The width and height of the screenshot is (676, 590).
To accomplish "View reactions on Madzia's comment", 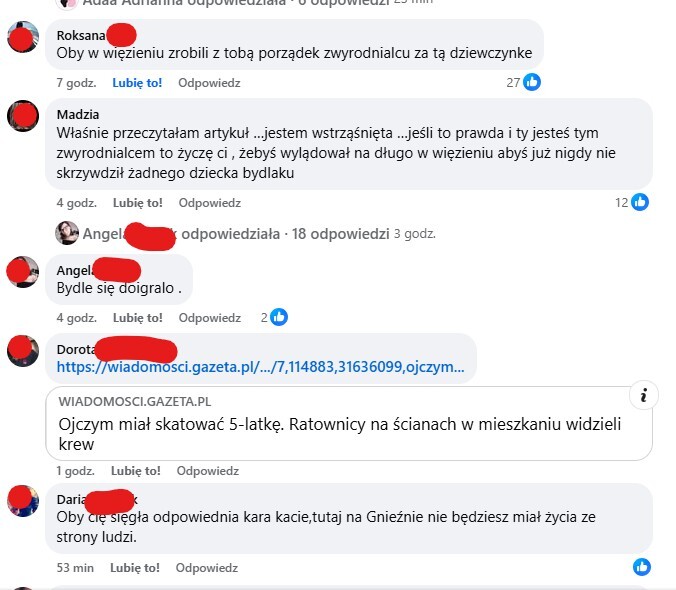I will pos(632,202).
